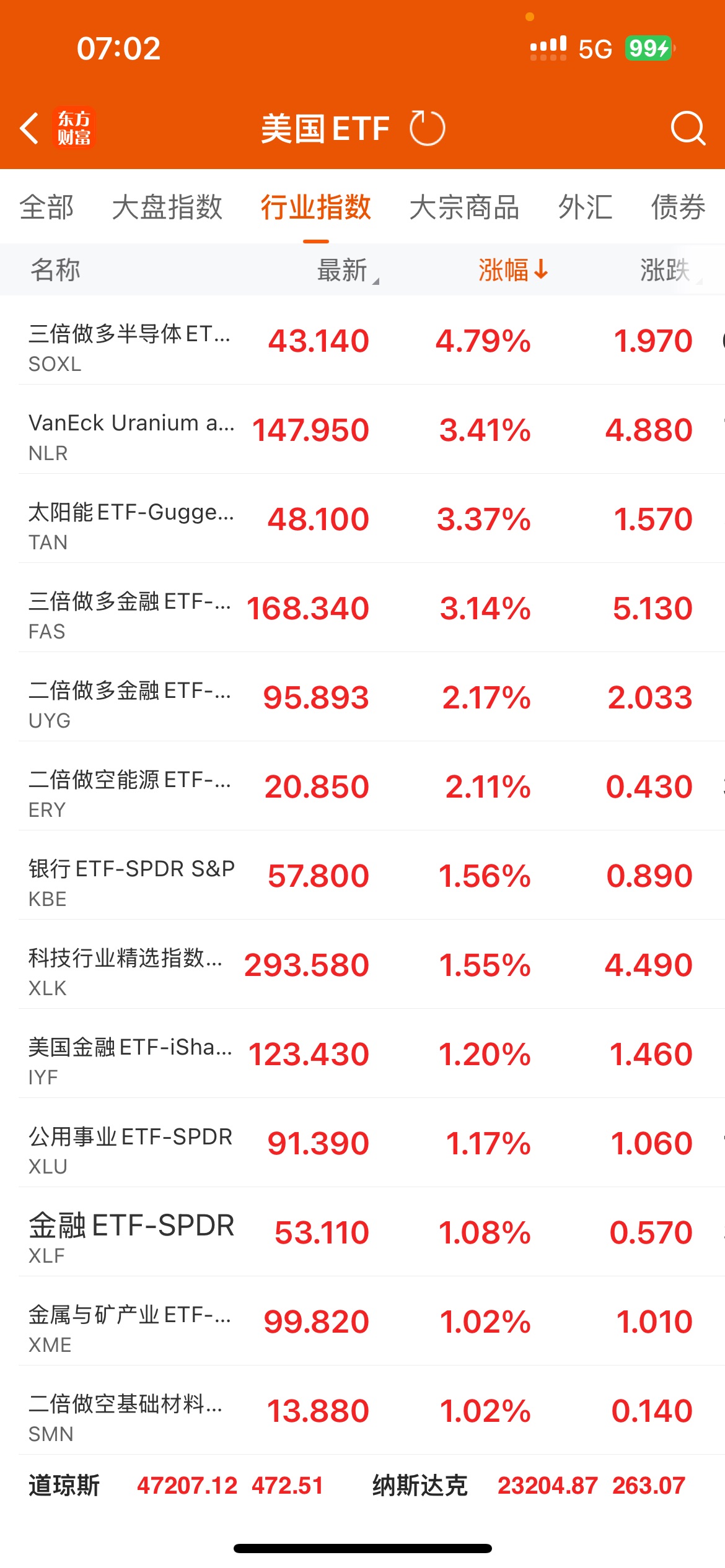Image resolution: width=725 pixels, height=1568 pixels.
Task: Switch to the 全部 tab
Action: point(46,207)
